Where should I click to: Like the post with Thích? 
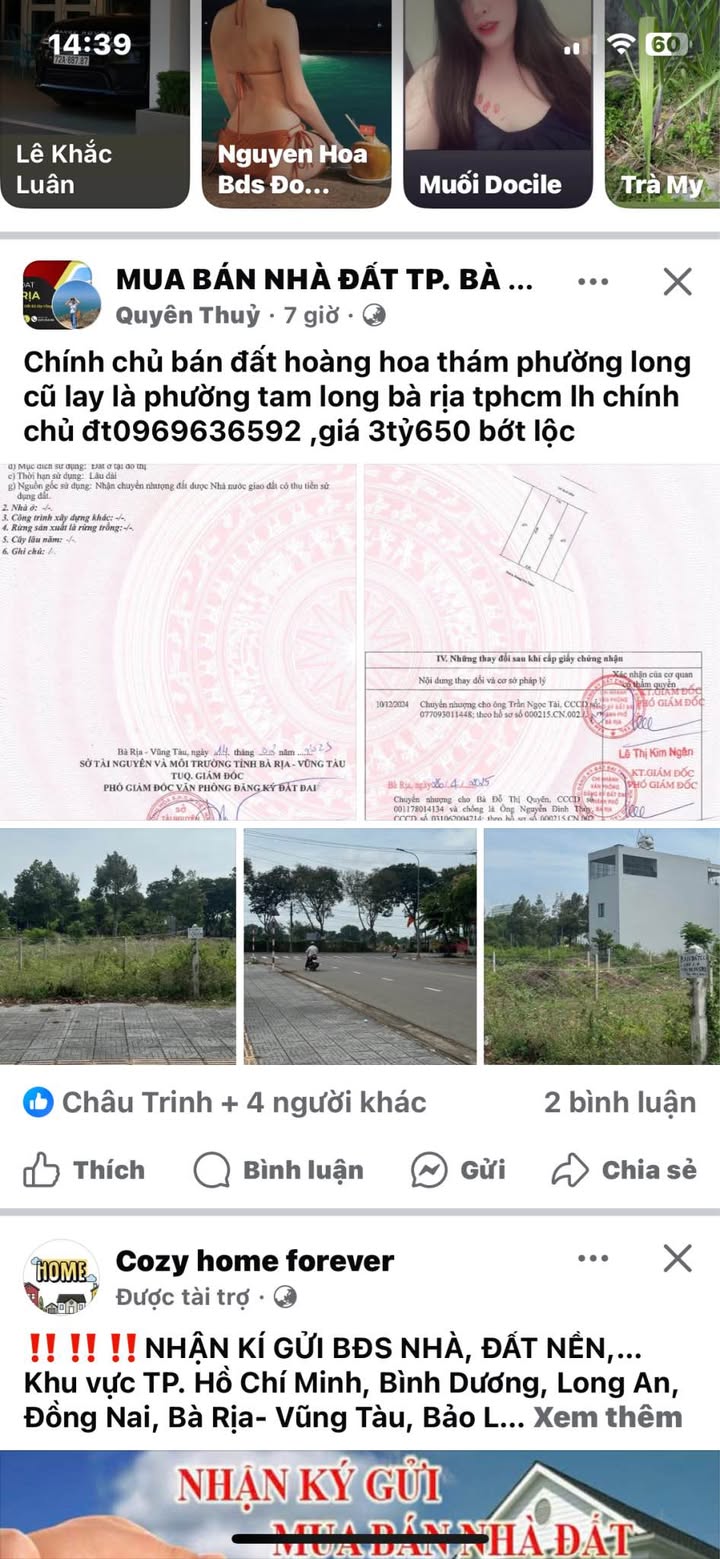[x=84, y=1170]
